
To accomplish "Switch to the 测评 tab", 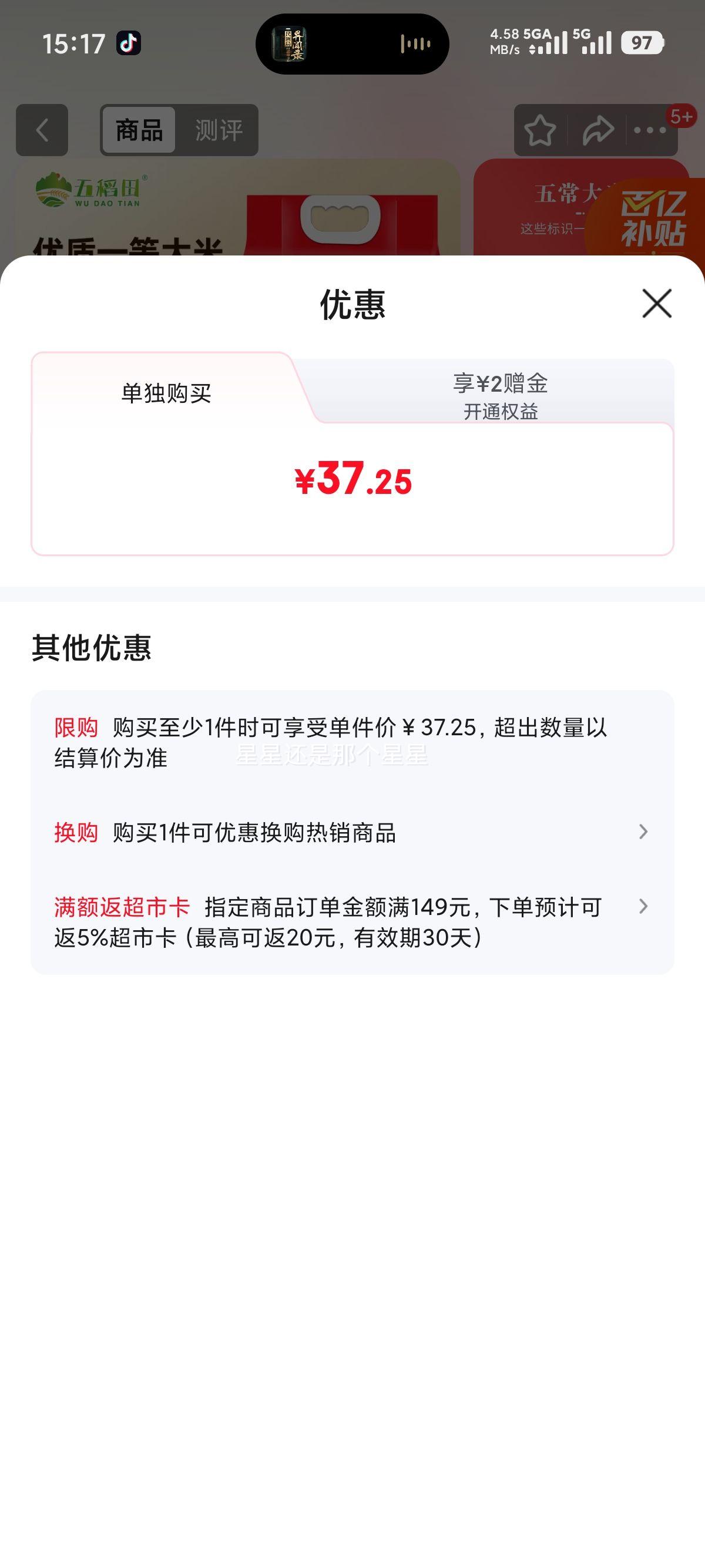I will (x=218, y=130).
